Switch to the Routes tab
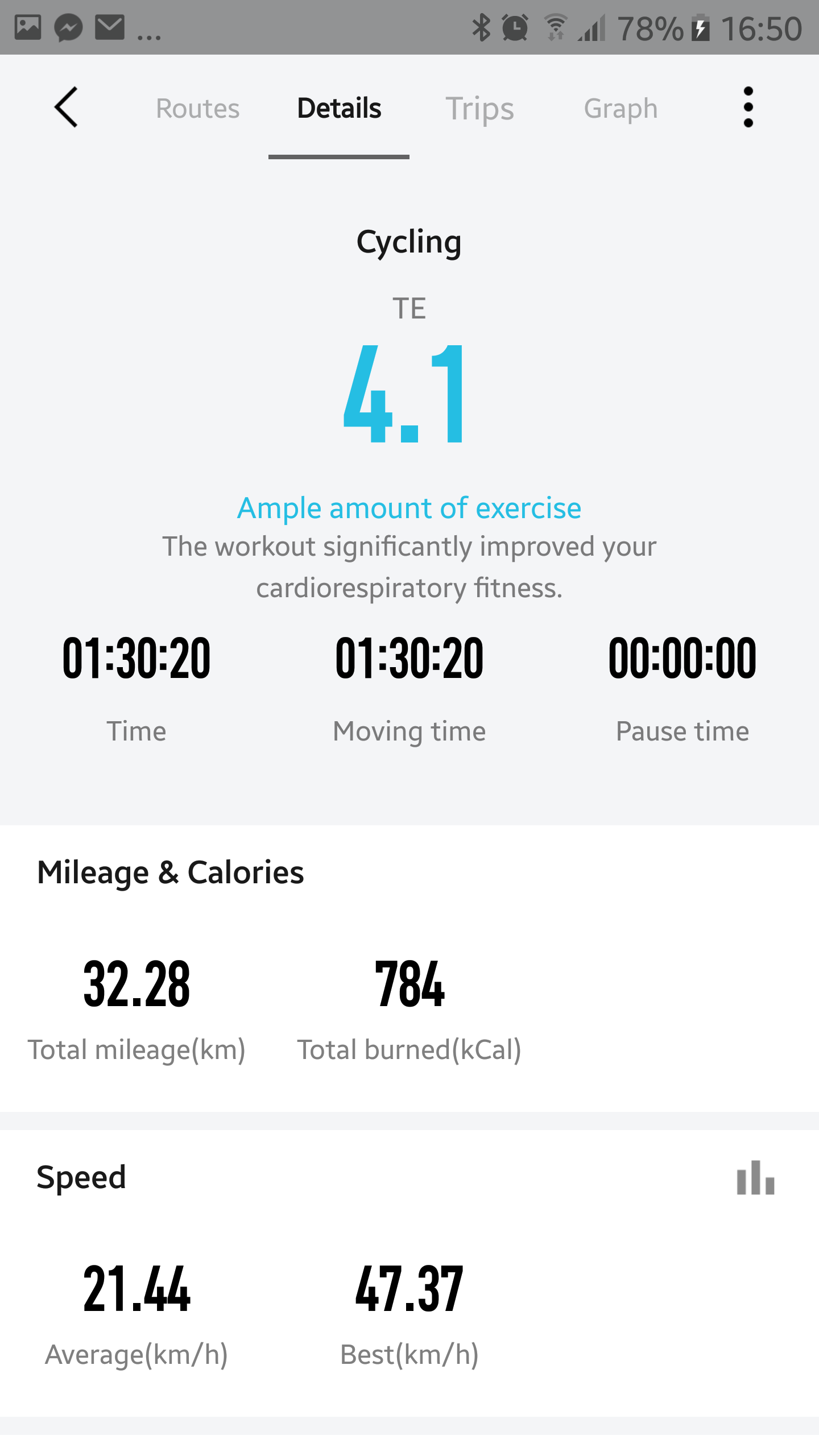The width and height of the screenshot is (819, 1456). pyautogui.click(x=198, y=108)
